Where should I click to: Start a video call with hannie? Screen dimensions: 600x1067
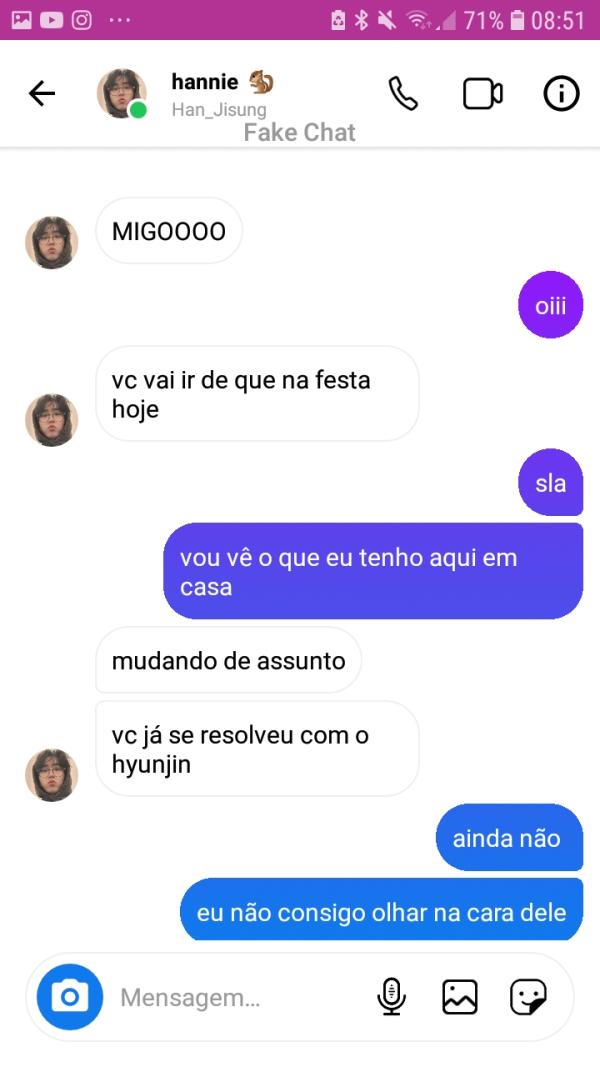[482, 94]
